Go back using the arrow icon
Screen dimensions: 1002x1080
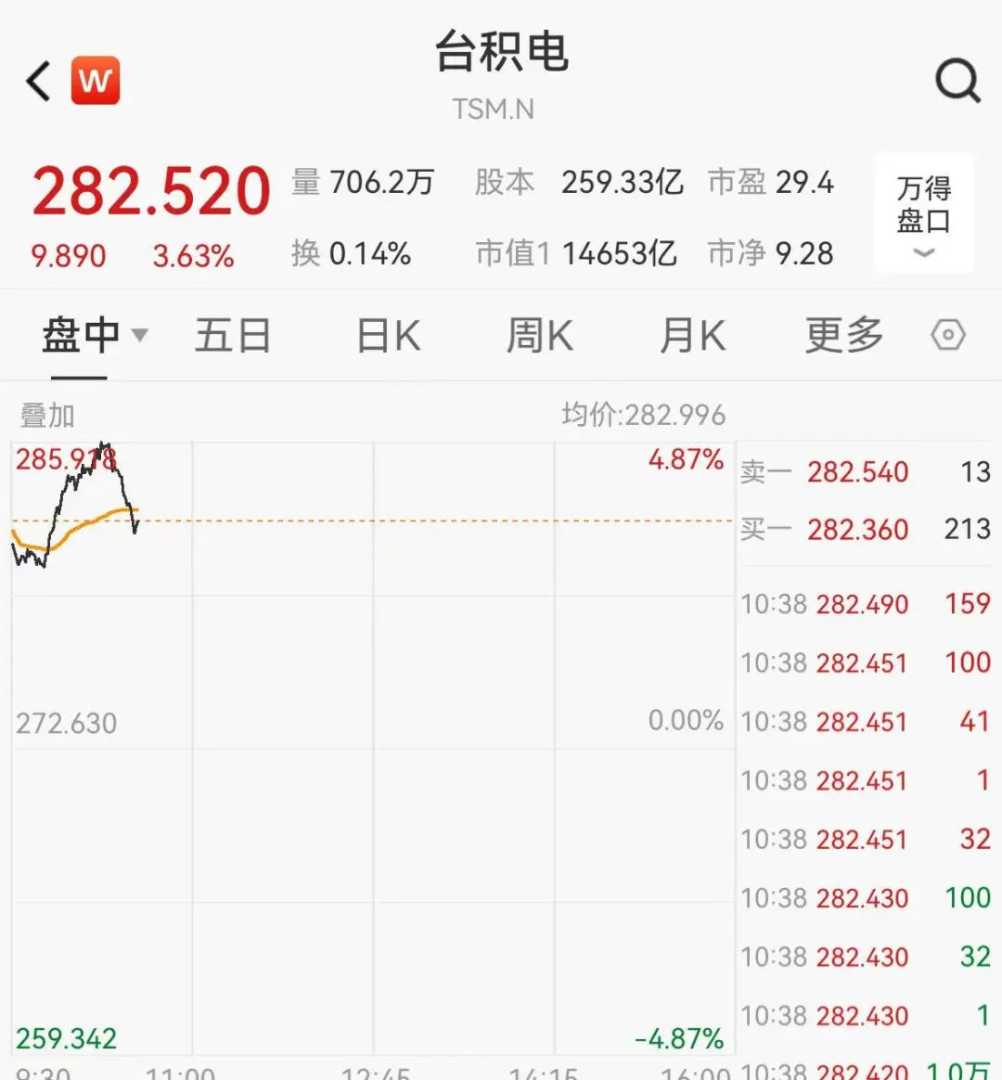click(38, 82)
